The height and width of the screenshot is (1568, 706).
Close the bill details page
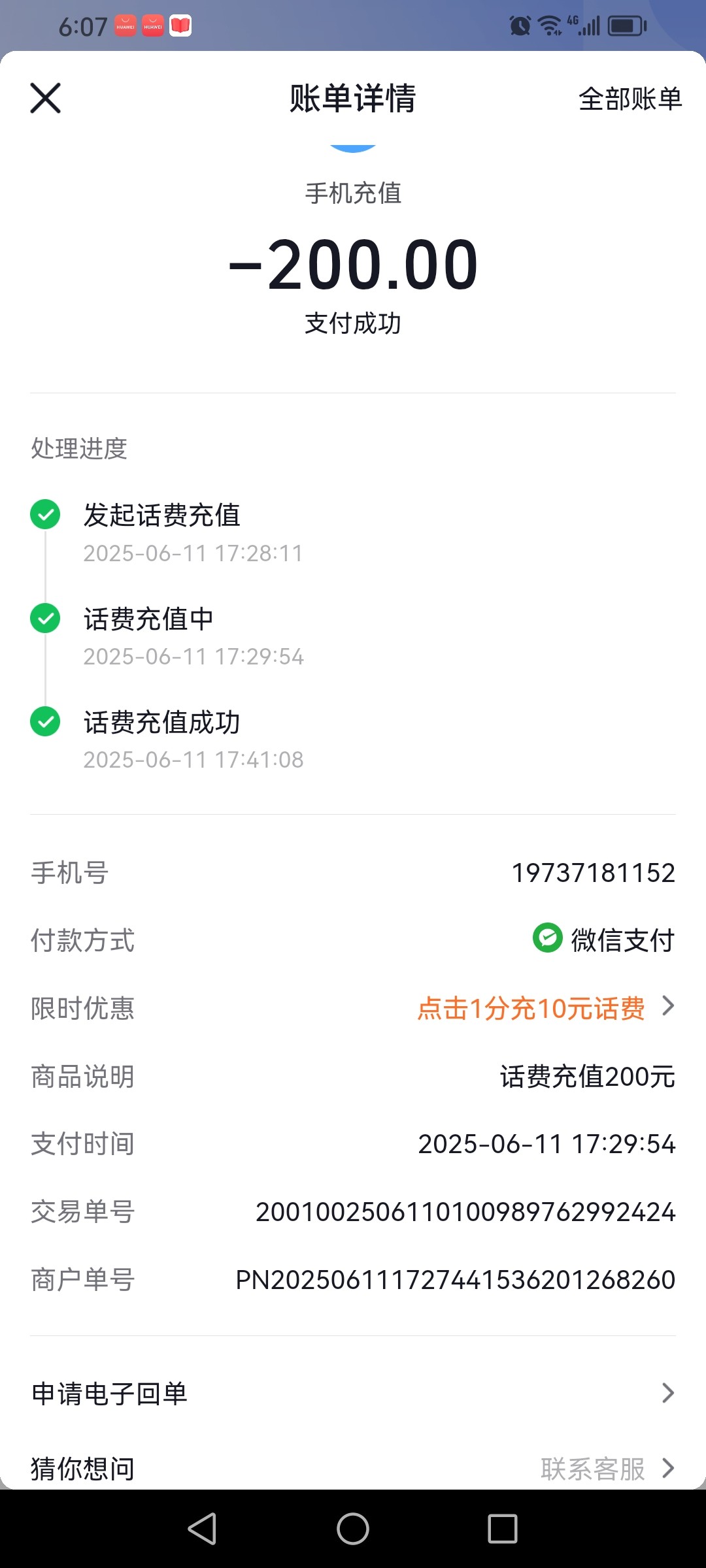46,98
